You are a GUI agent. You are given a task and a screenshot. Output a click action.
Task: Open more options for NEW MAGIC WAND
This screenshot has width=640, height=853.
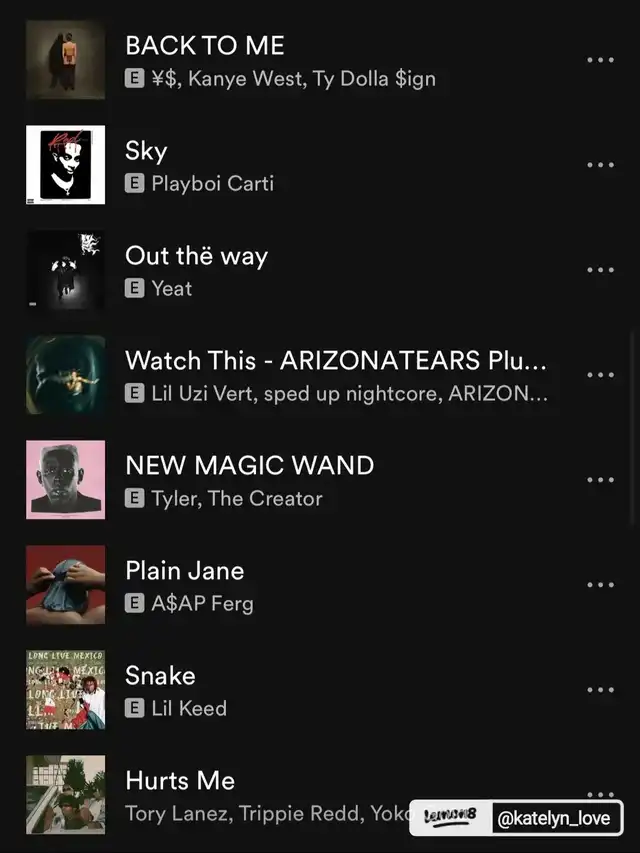point(600,480)
